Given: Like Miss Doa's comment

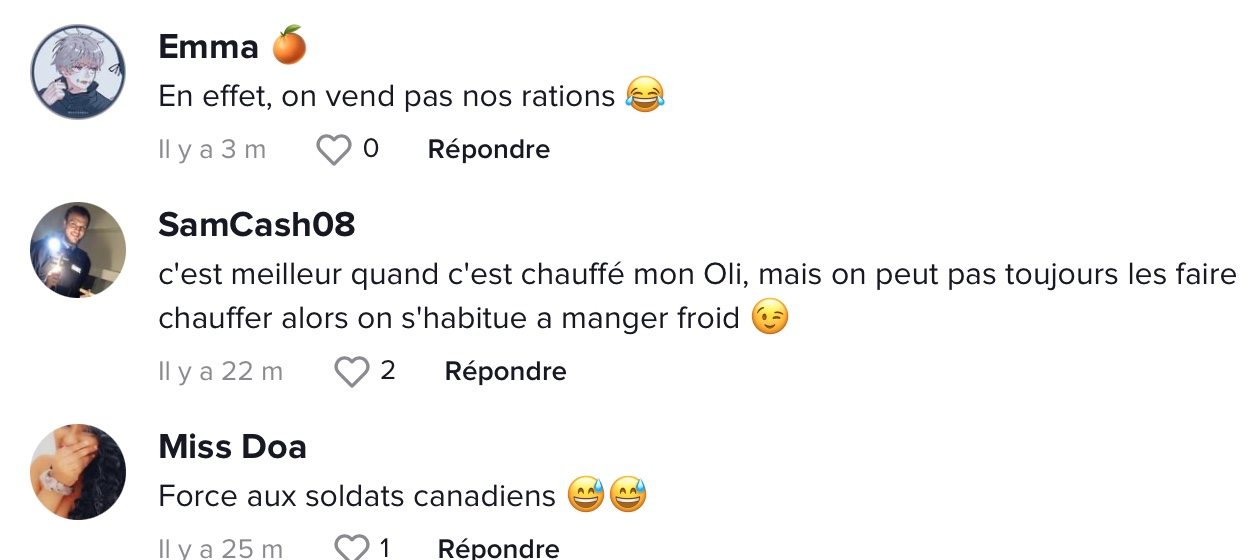Looking at the screenshot, I should point(351,547).
